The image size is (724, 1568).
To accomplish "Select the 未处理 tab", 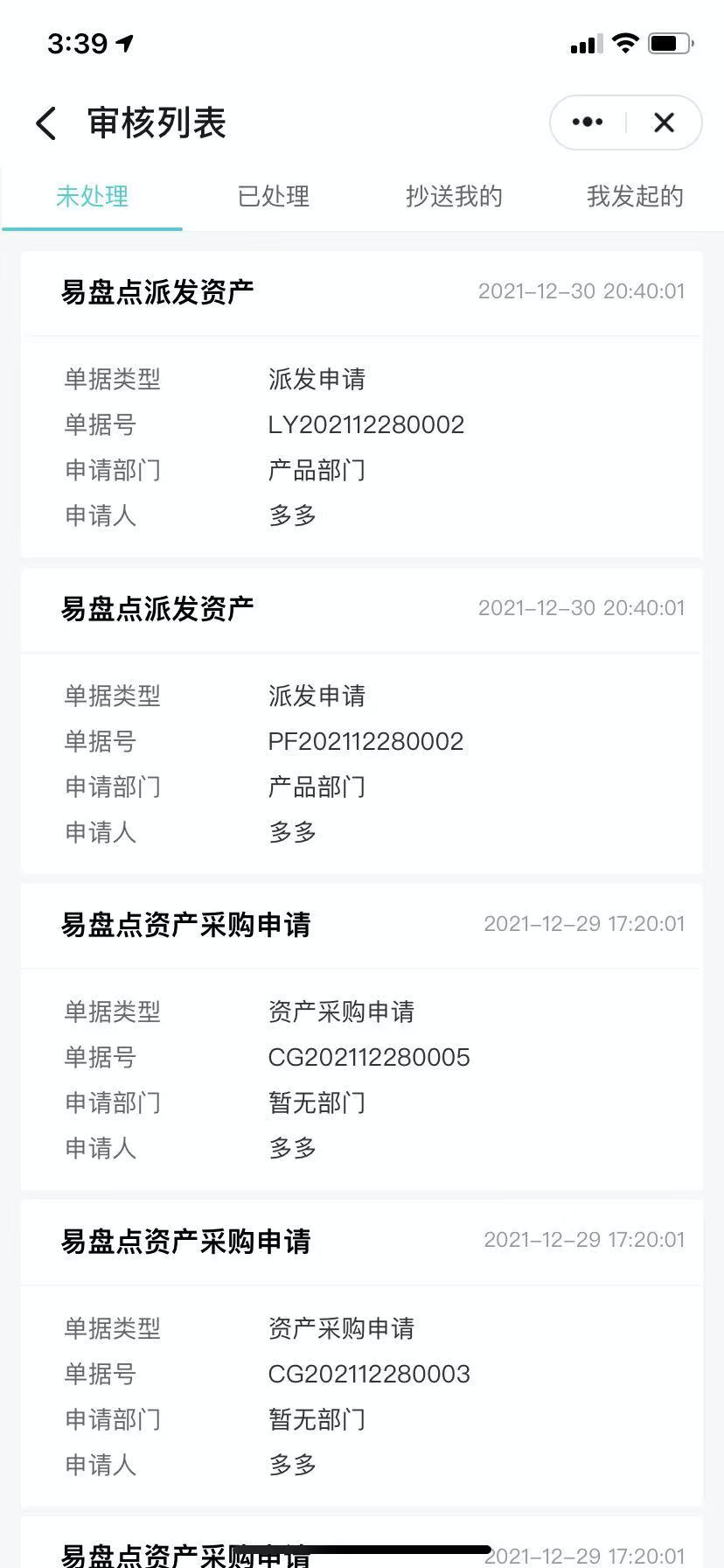I will [92, 196].
